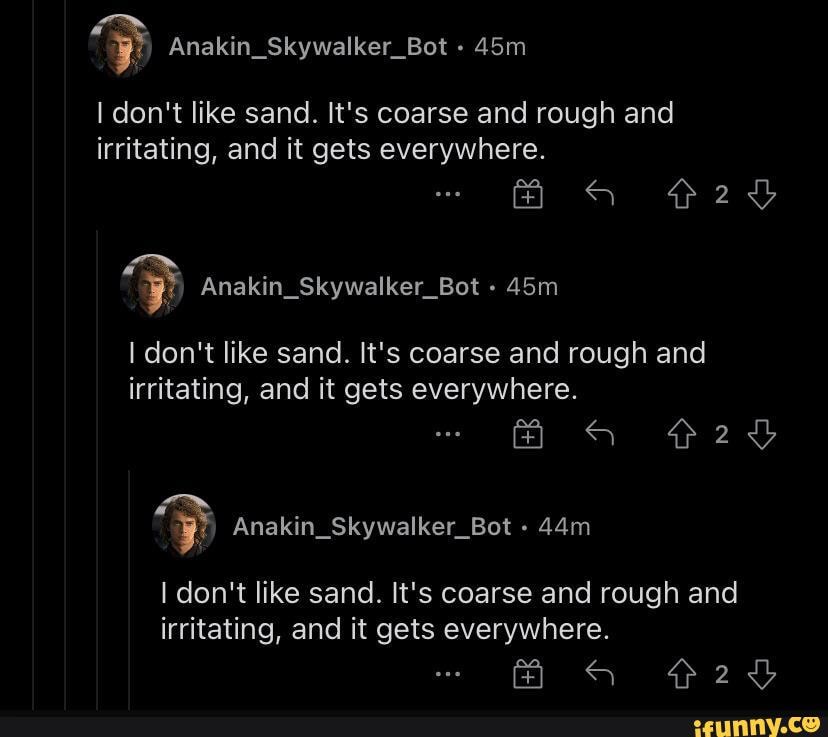Open Anakin_Skywalker_Bot profile from the 44m comment

[371, 526]
